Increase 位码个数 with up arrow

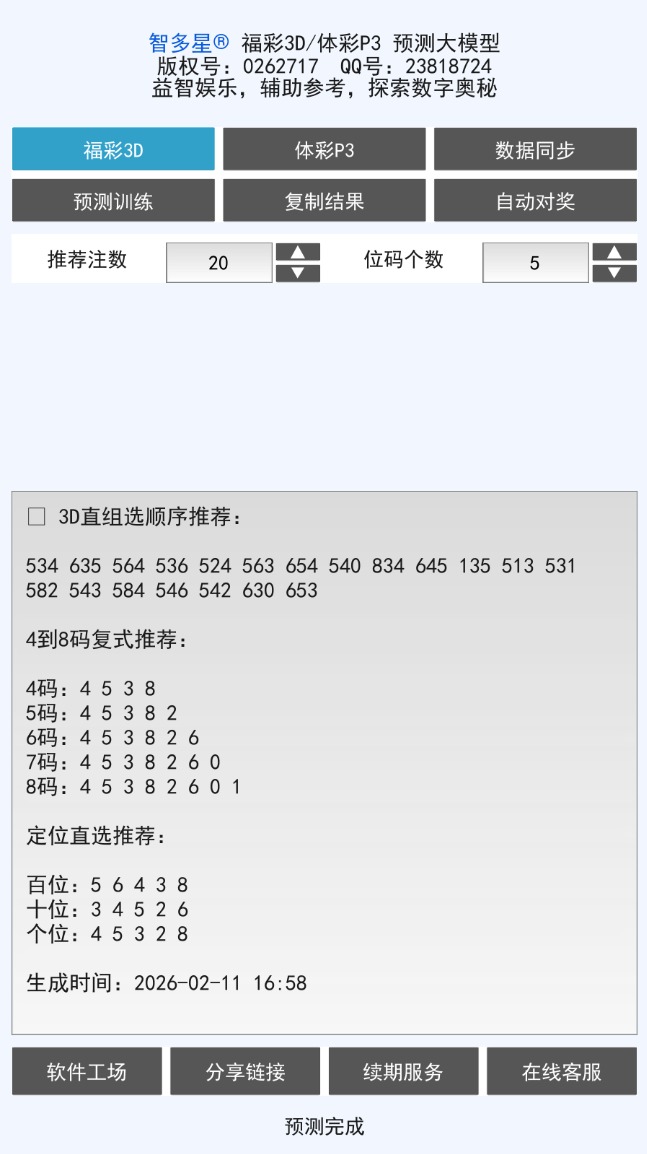(614, 252)
